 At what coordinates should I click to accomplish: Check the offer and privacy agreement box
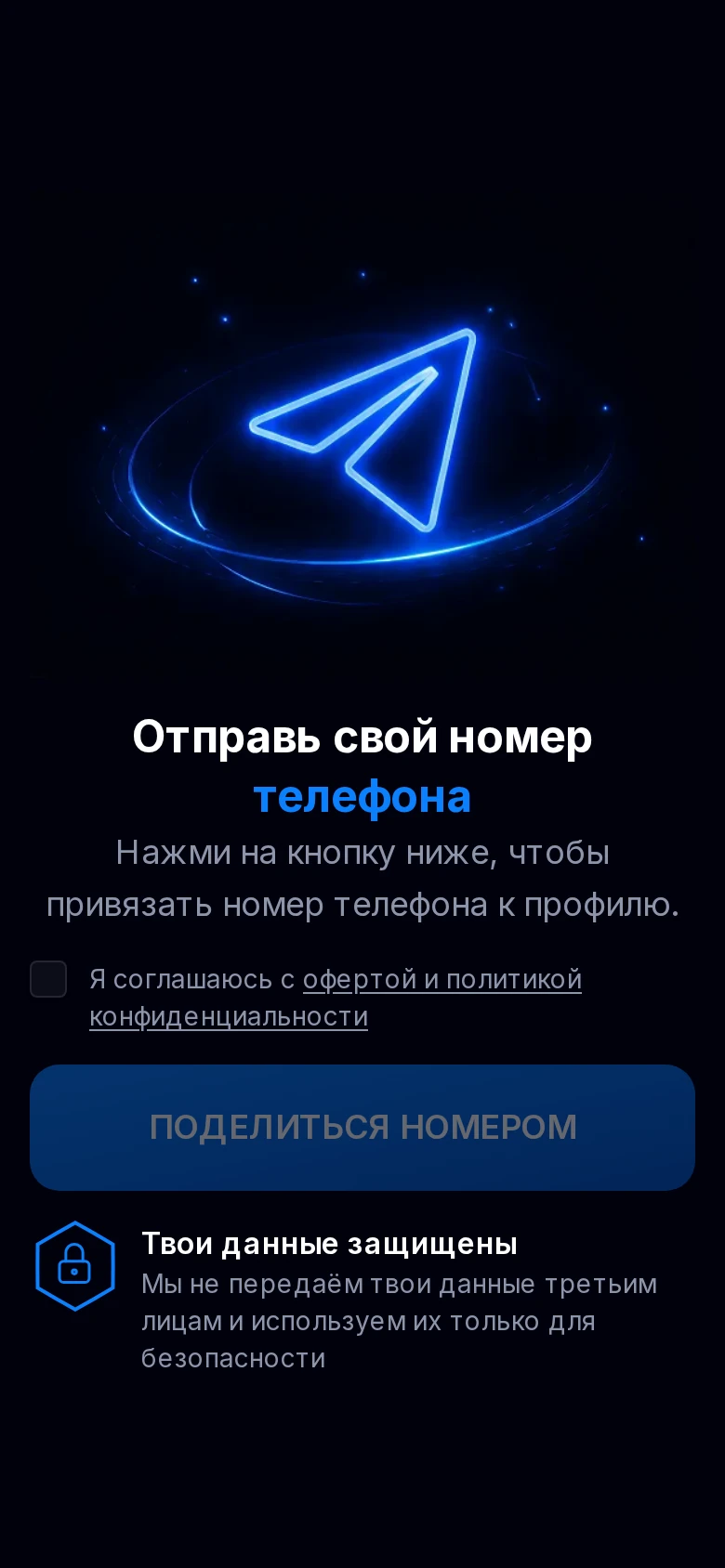point(48,979)
